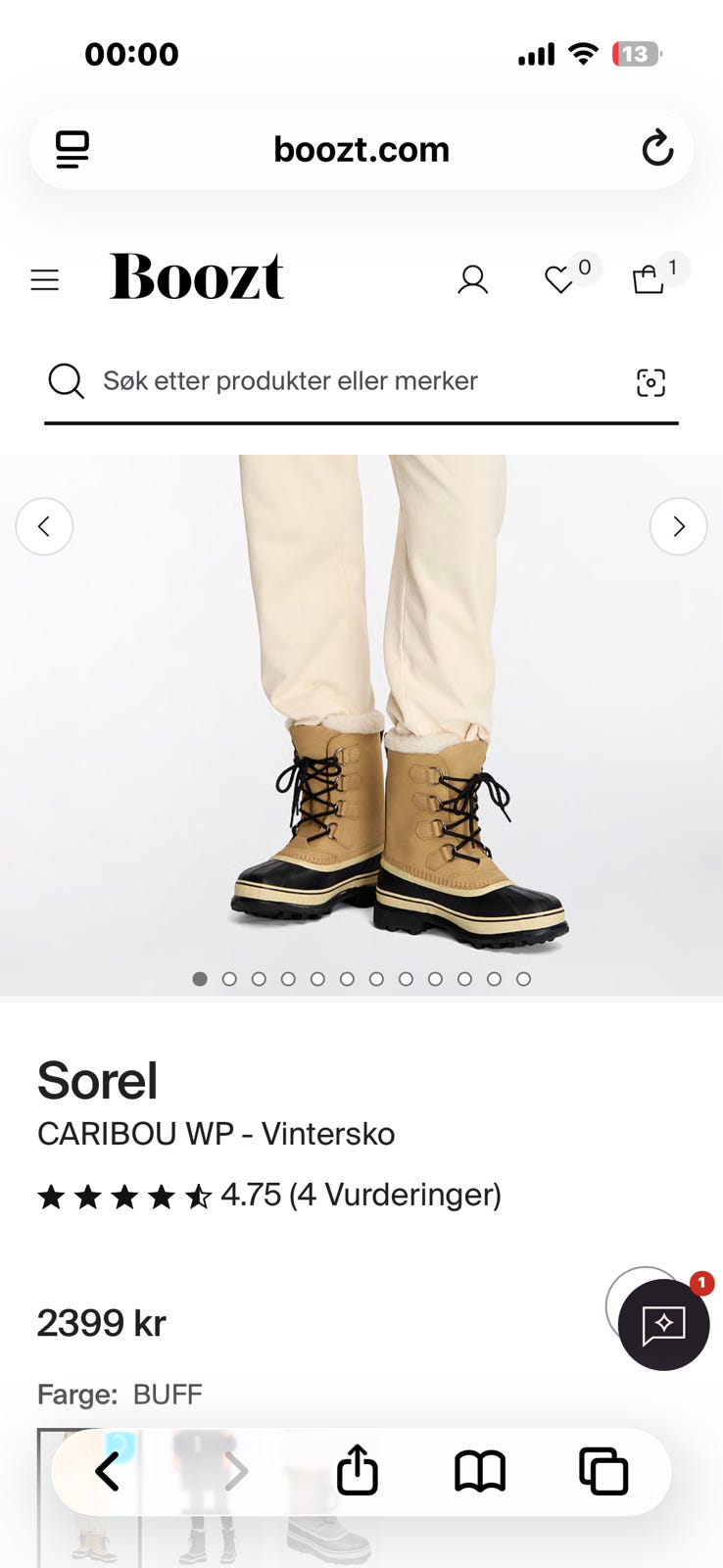Viewport: 723px width, 1568px height.
Task: Open the shopping bag
Action: click(648, 280)
